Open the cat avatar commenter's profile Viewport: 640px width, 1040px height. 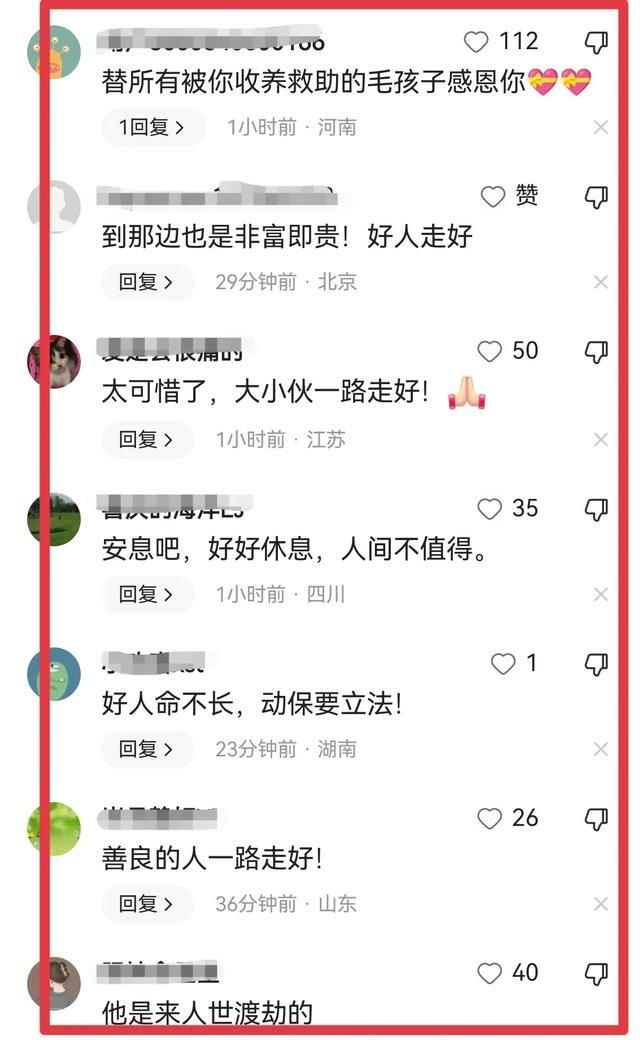pyautogui.click(x=54, y=361)
